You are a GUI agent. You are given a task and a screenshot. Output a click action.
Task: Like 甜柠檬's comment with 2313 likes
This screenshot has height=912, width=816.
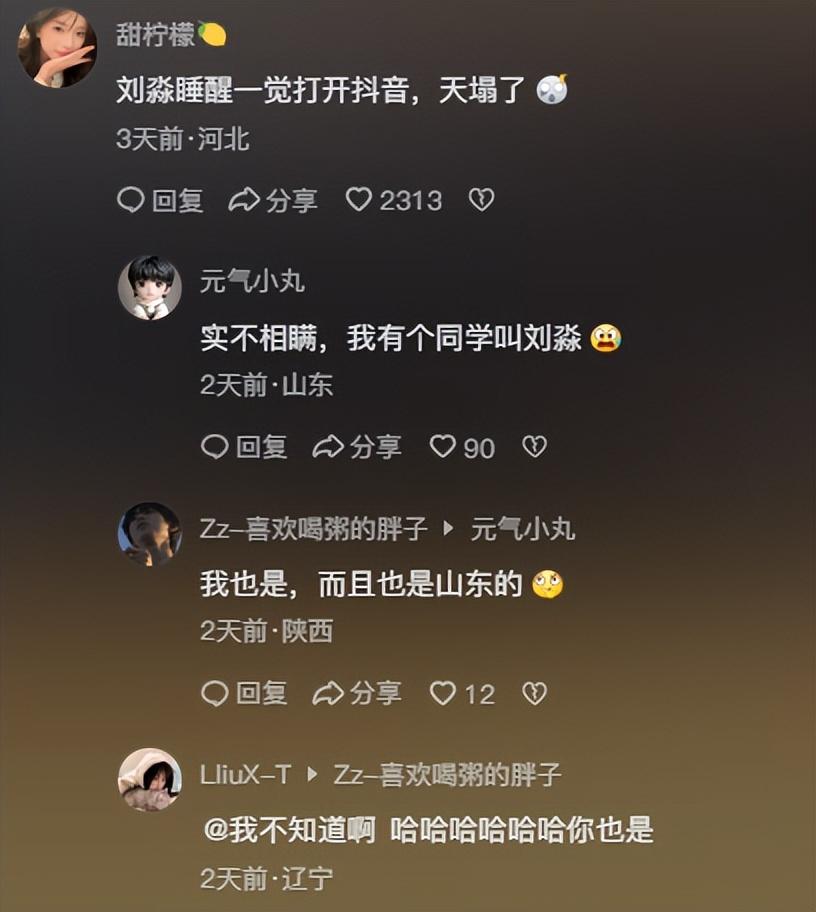click(x=359, y=199)
